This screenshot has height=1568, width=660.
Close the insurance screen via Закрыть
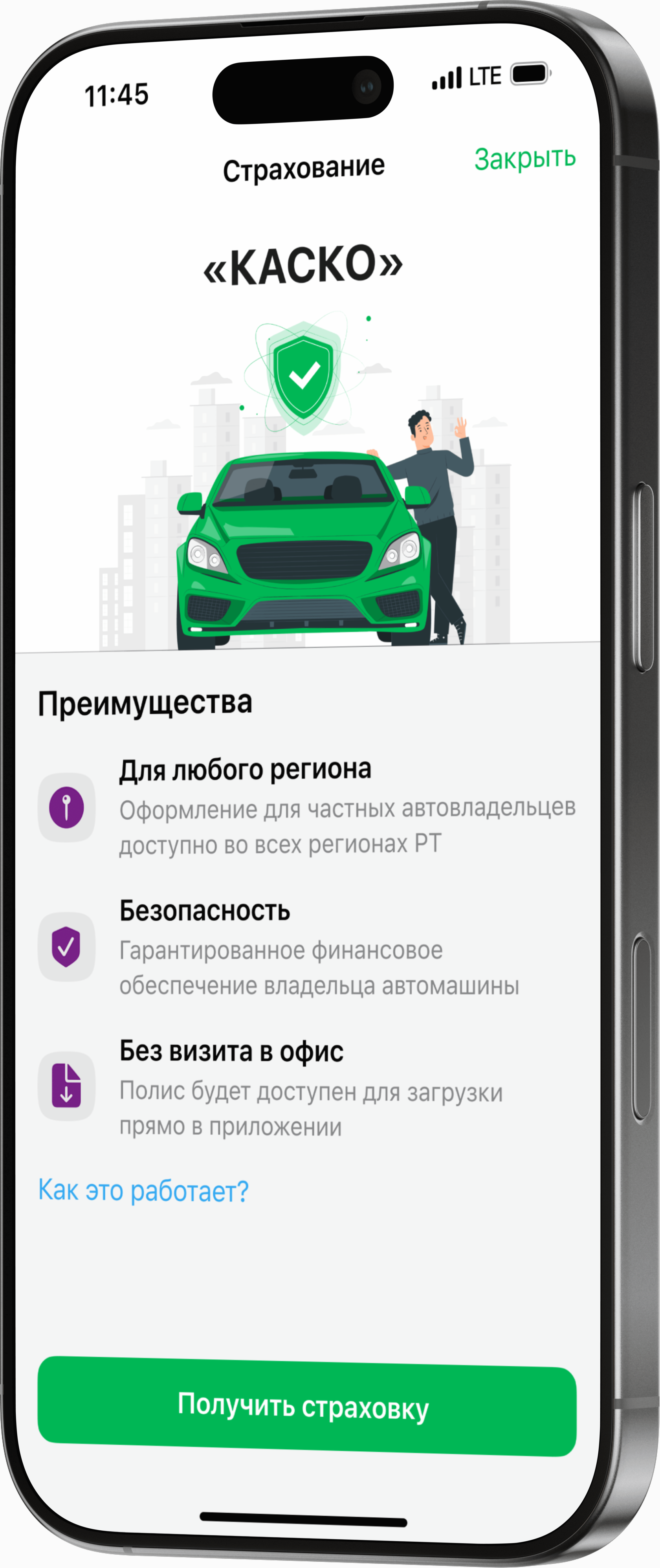(524, 159)
